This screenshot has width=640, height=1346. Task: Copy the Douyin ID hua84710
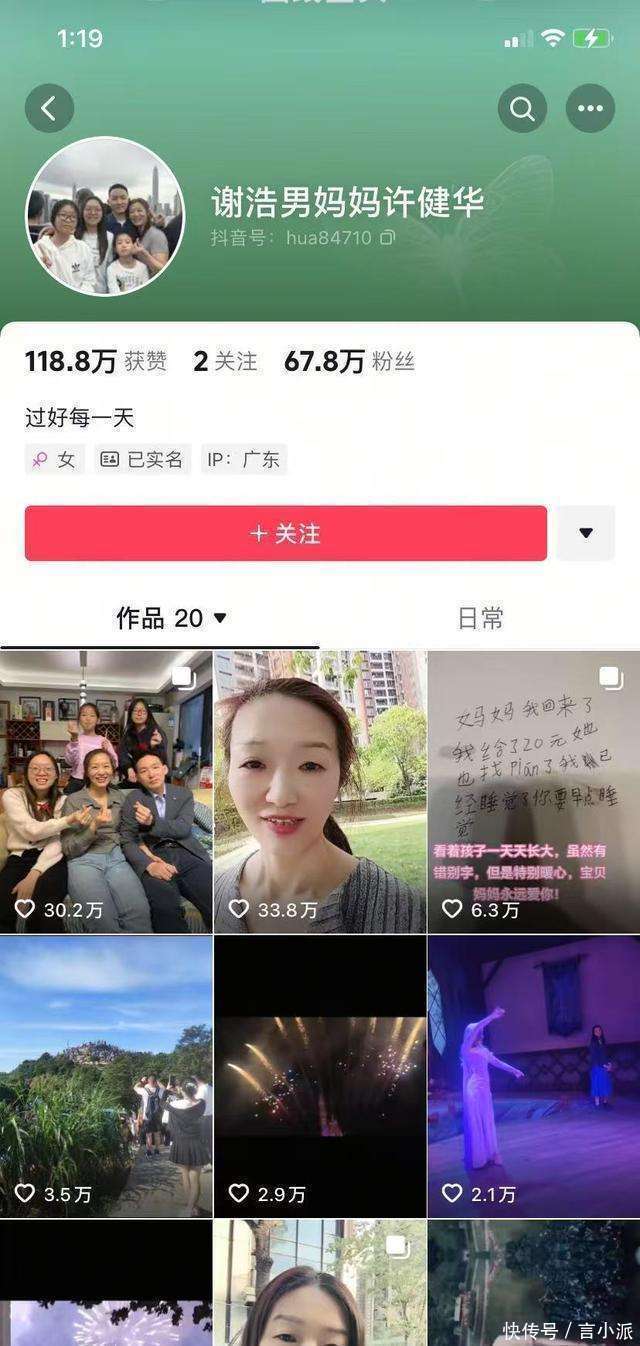pyautogui.click(x=388, y=238)
